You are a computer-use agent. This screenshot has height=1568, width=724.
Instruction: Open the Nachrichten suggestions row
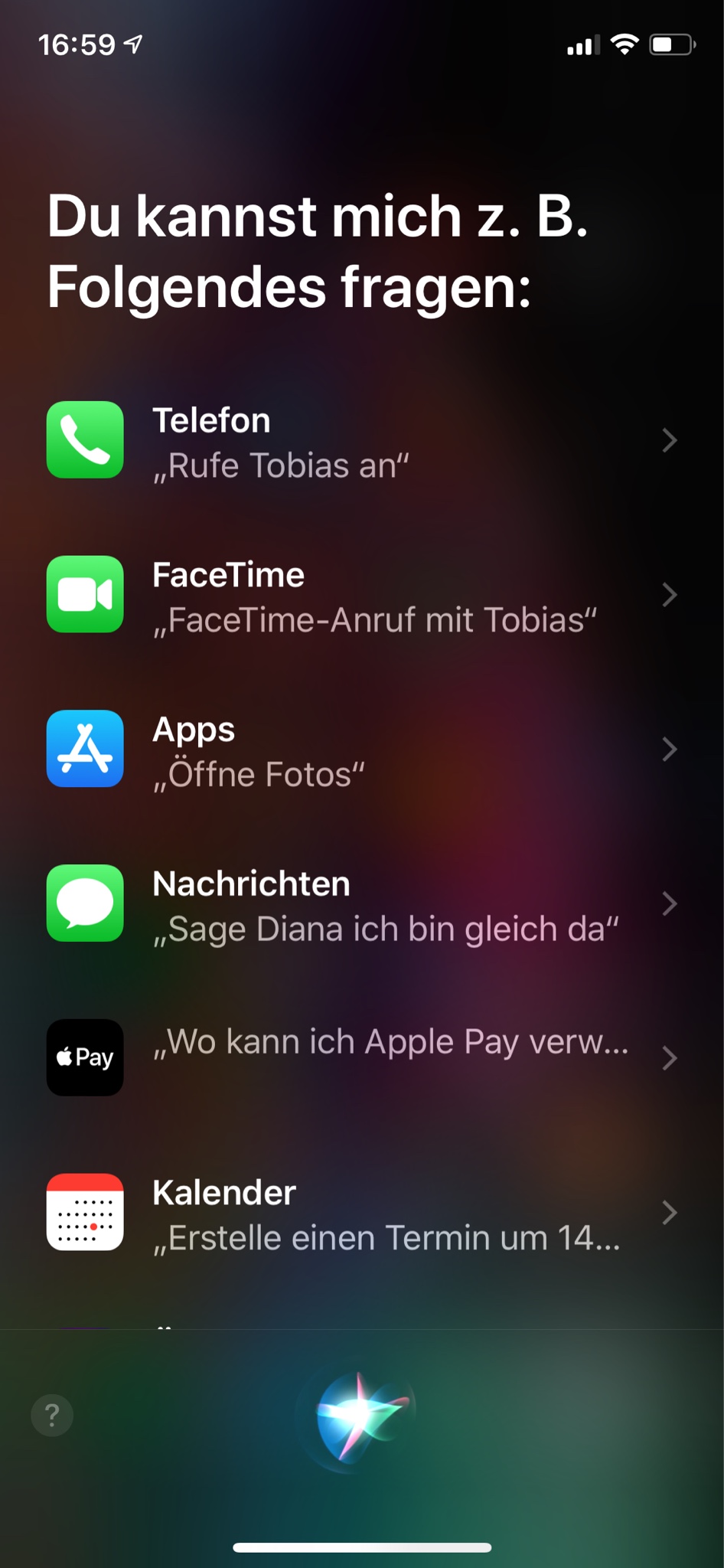pos(361,905)
